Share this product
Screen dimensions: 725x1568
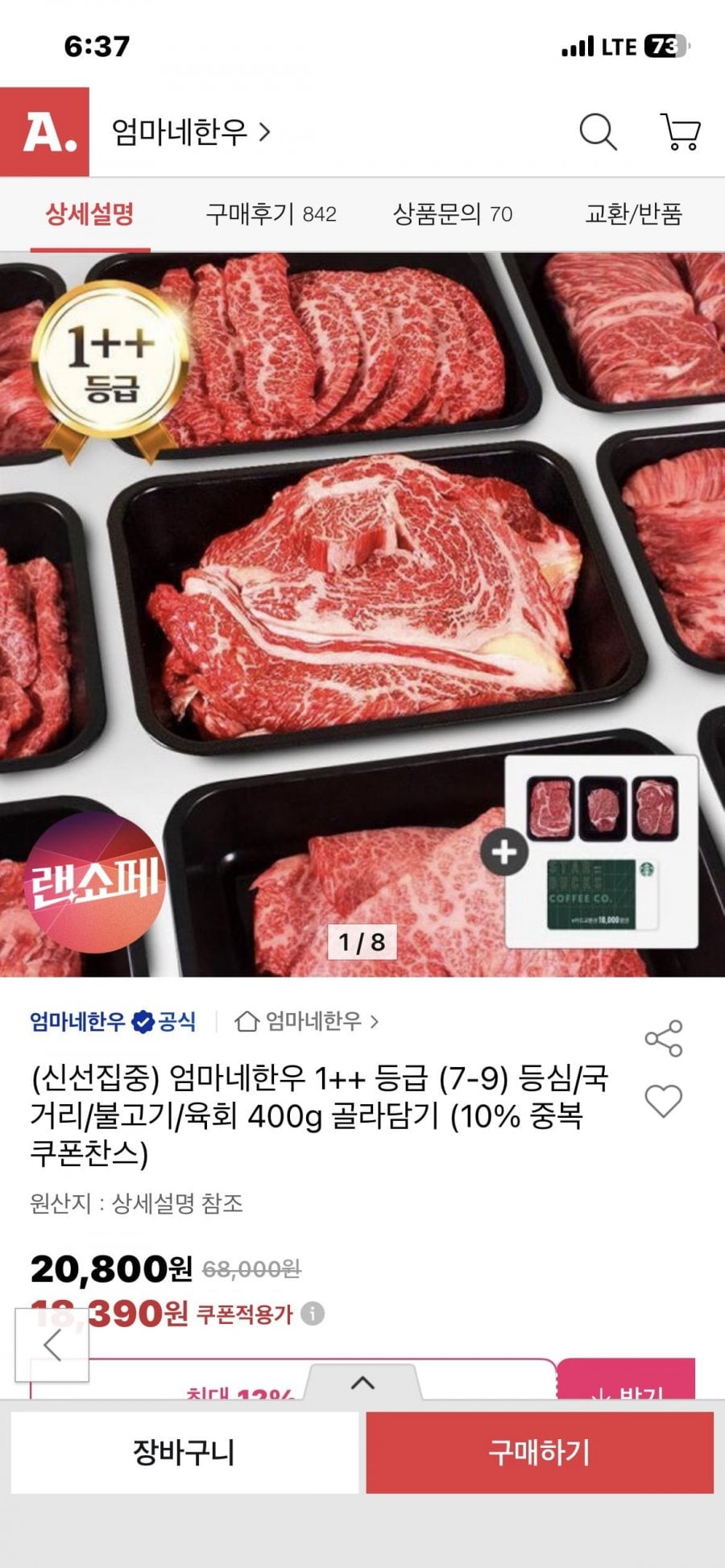click(x=664, y=1038)
